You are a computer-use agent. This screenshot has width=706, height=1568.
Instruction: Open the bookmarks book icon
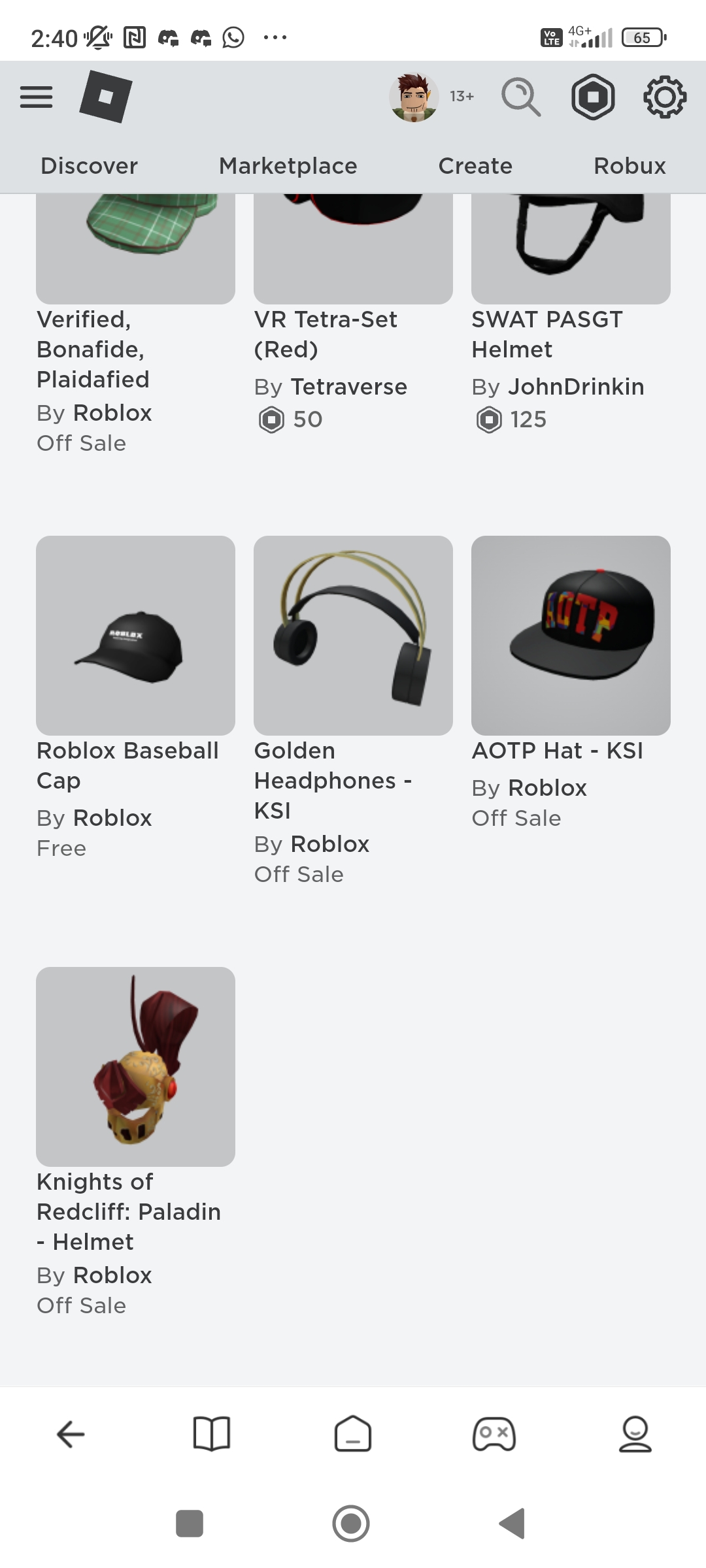[x=212, y=1434]
